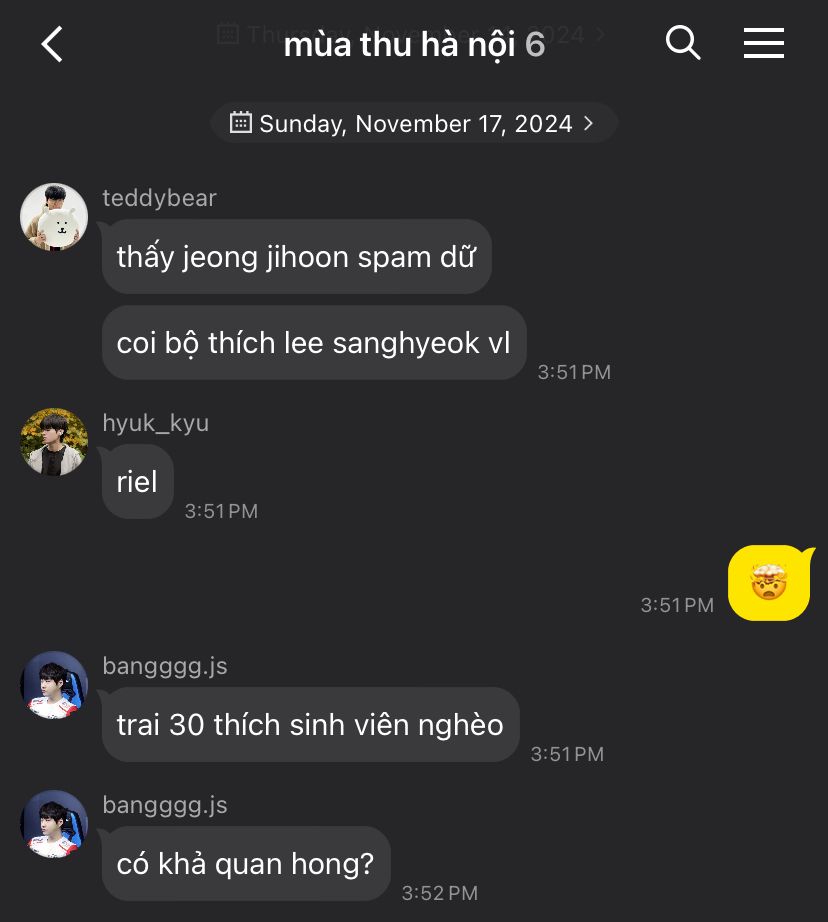Viewport: 828px width, 922px height.
Task: Open bangggg.js avatar beside 'có khả quan hong?'
Action: click(x=54, y=824)
